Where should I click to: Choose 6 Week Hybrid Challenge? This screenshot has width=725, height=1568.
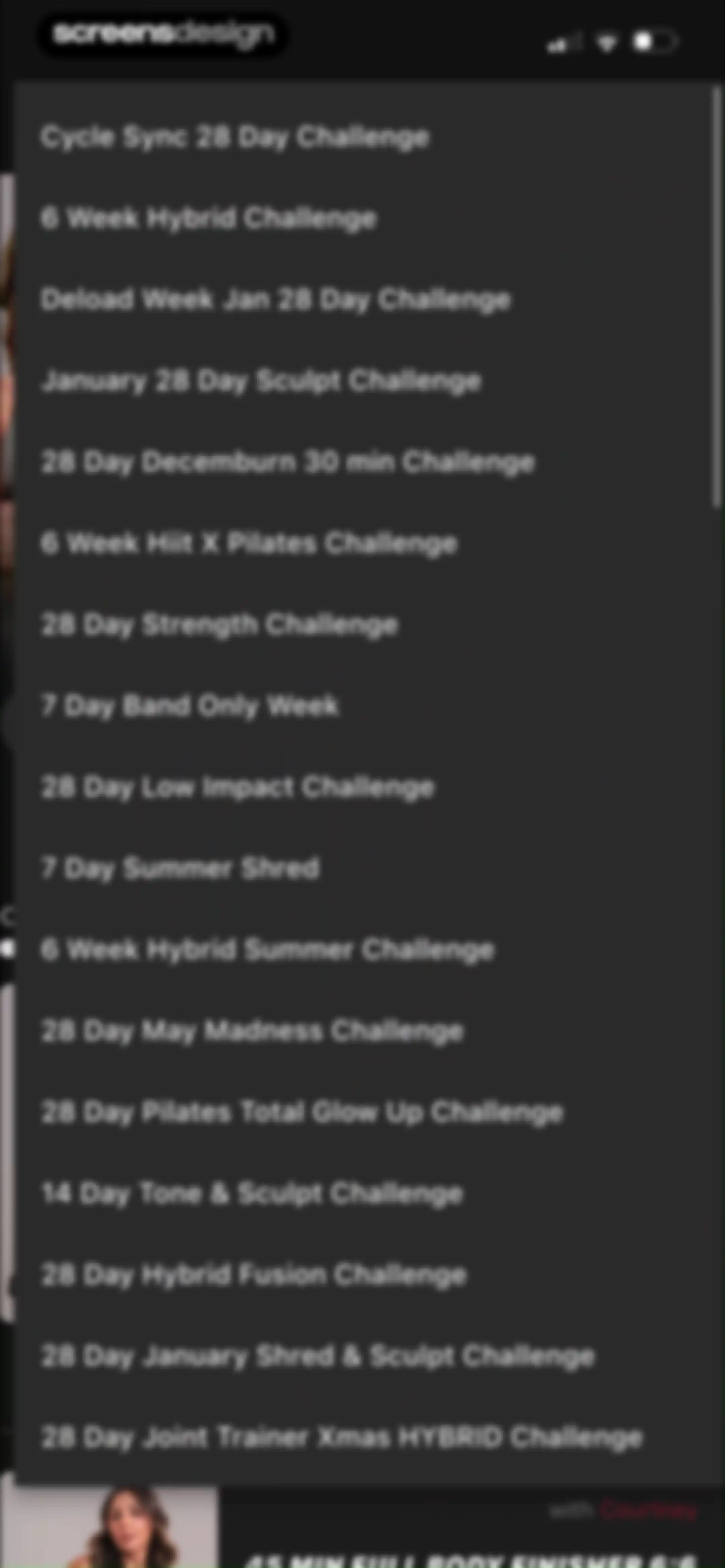[x=362, y=219]
